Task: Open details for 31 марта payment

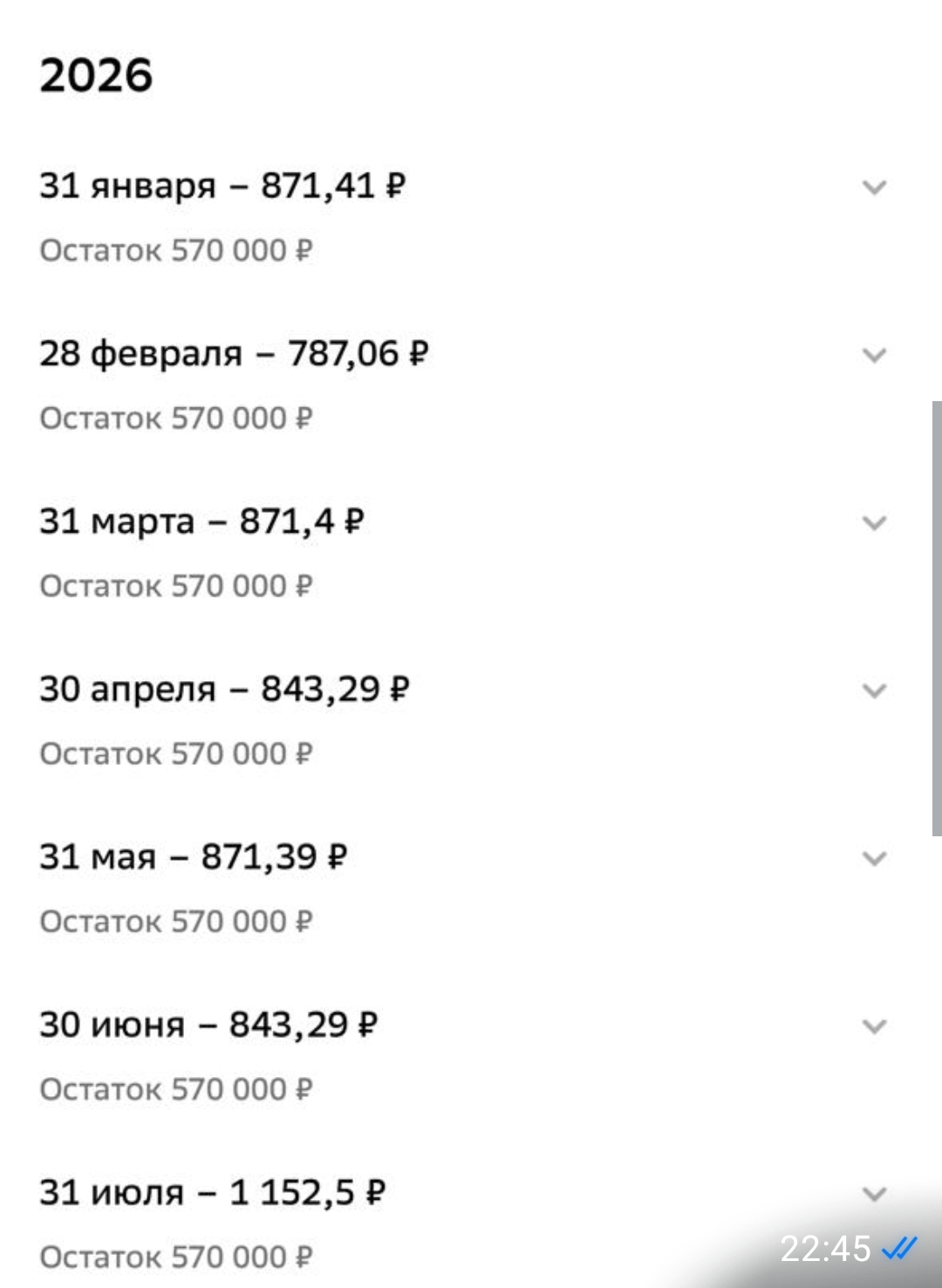Action: pos(874,523)
